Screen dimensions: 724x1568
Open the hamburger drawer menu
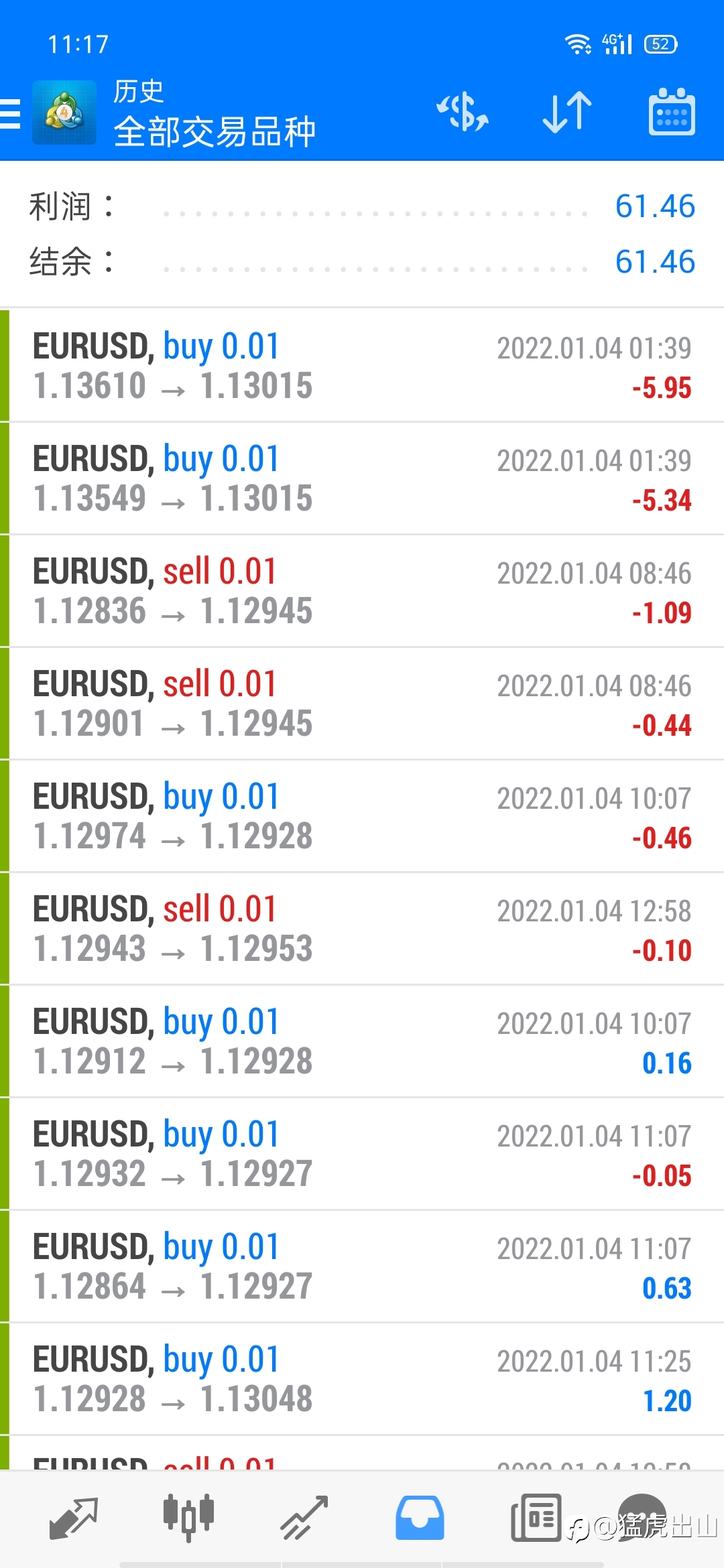(11, 113)
